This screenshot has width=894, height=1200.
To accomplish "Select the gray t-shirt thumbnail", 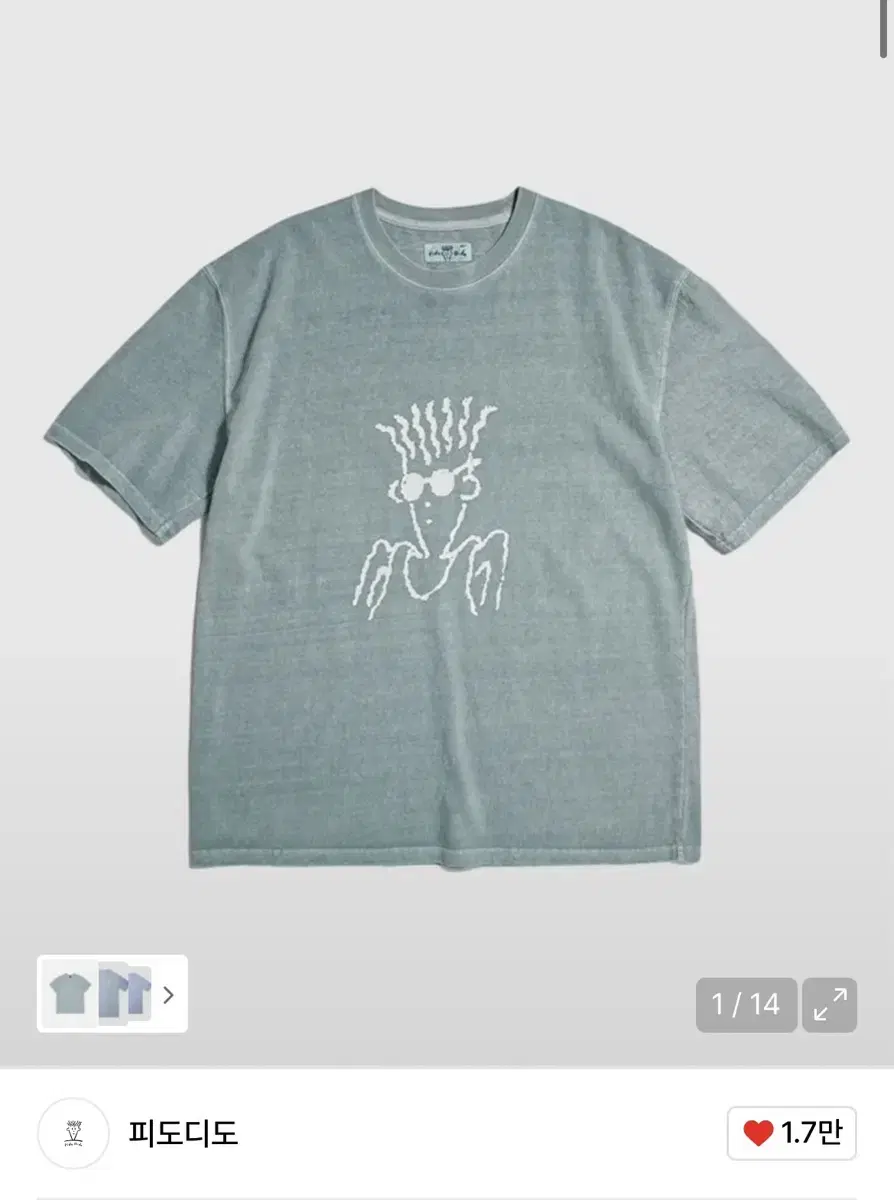I will (x=69, y=995).
